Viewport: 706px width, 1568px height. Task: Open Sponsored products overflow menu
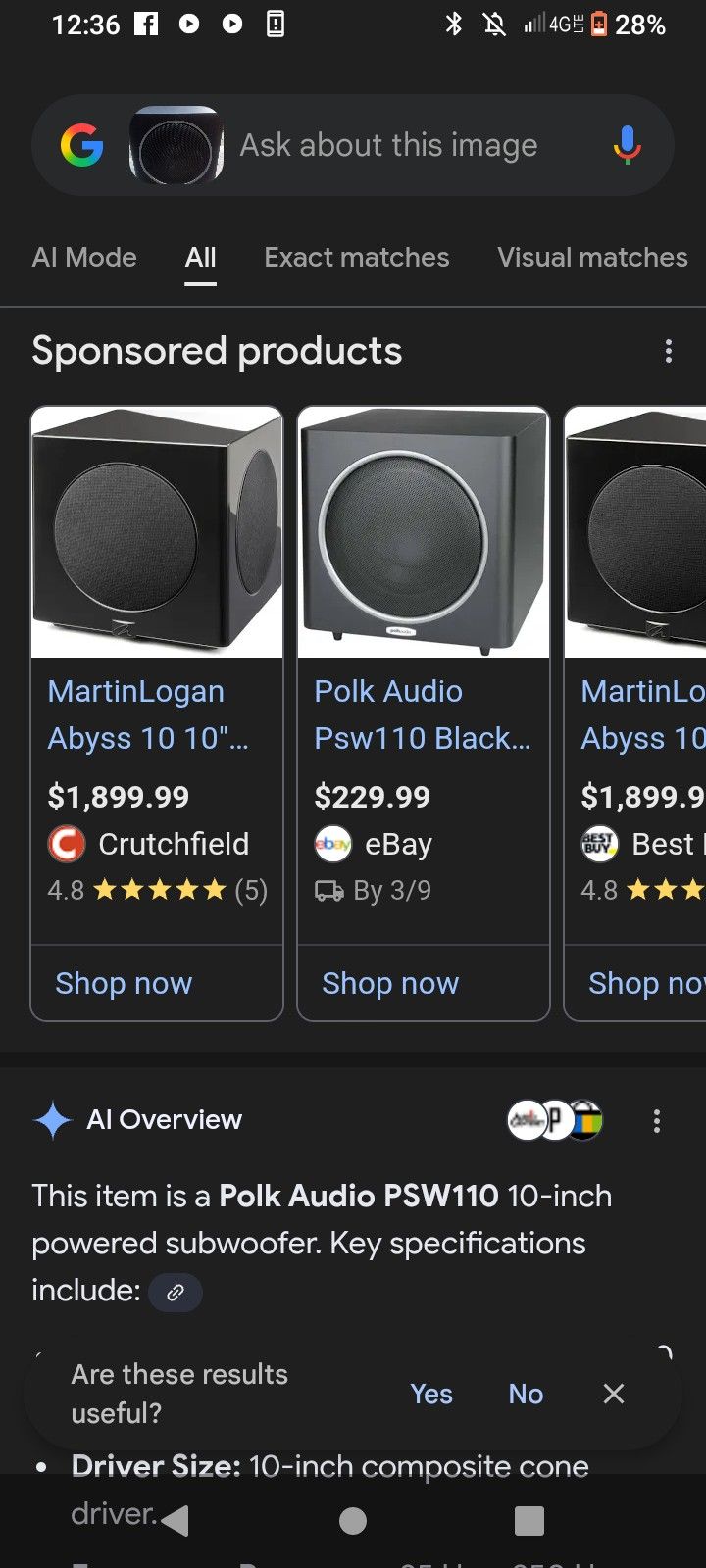(x=669, y=351)
